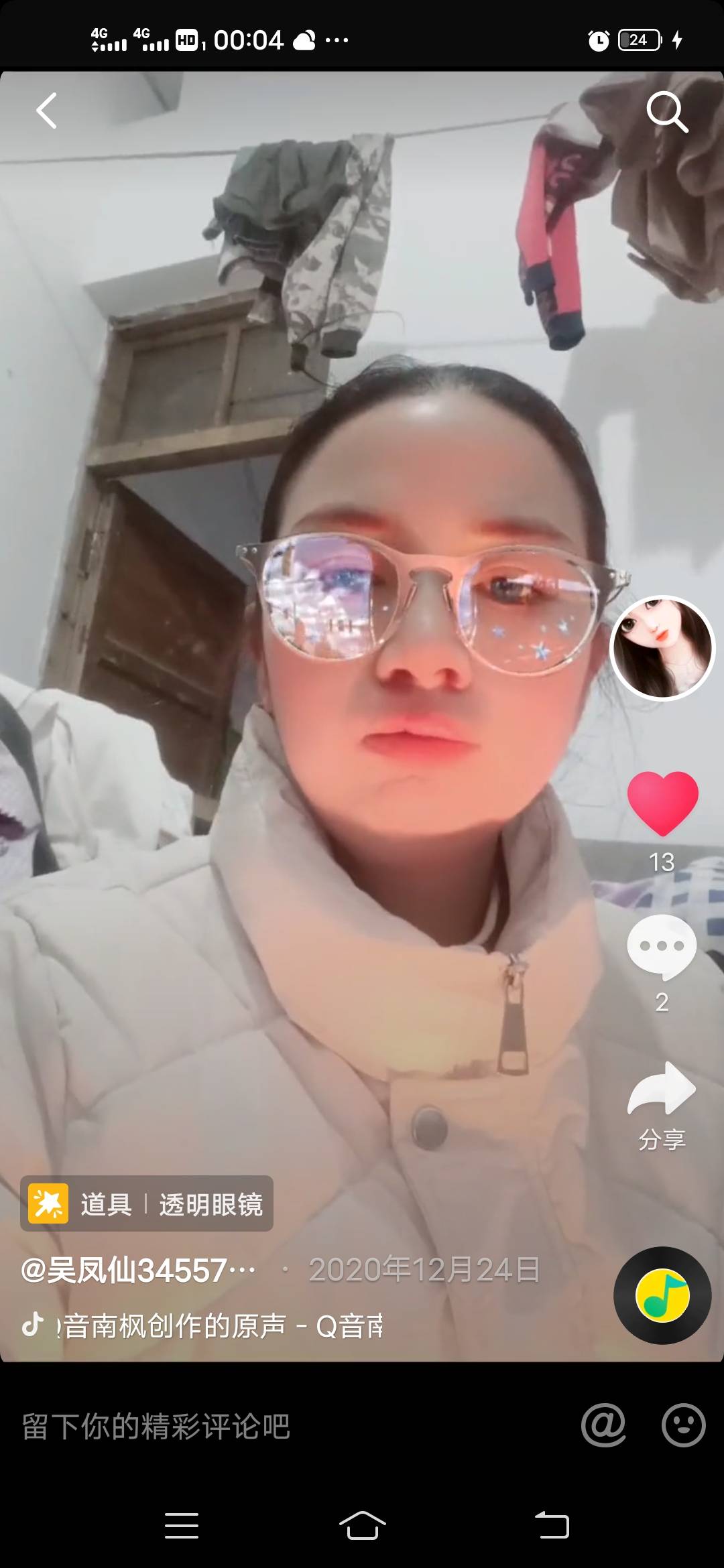The width and height of the screenshot is (724, 1568).
Task: Open the emoji picker smiley icon
Action: [683, 1425]
